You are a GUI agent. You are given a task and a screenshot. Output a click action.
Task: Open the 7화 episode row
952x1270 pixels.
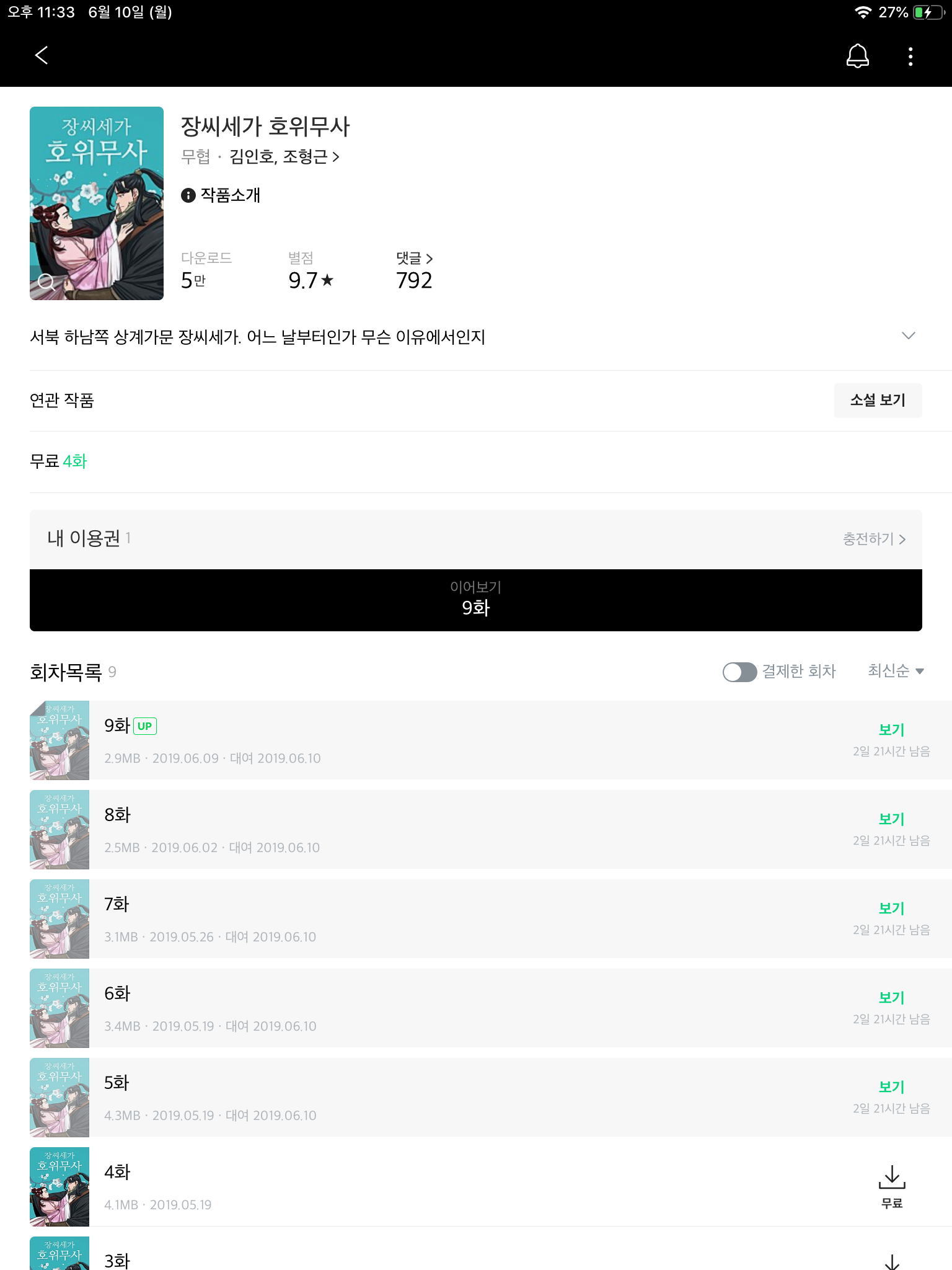coord(434,919)
